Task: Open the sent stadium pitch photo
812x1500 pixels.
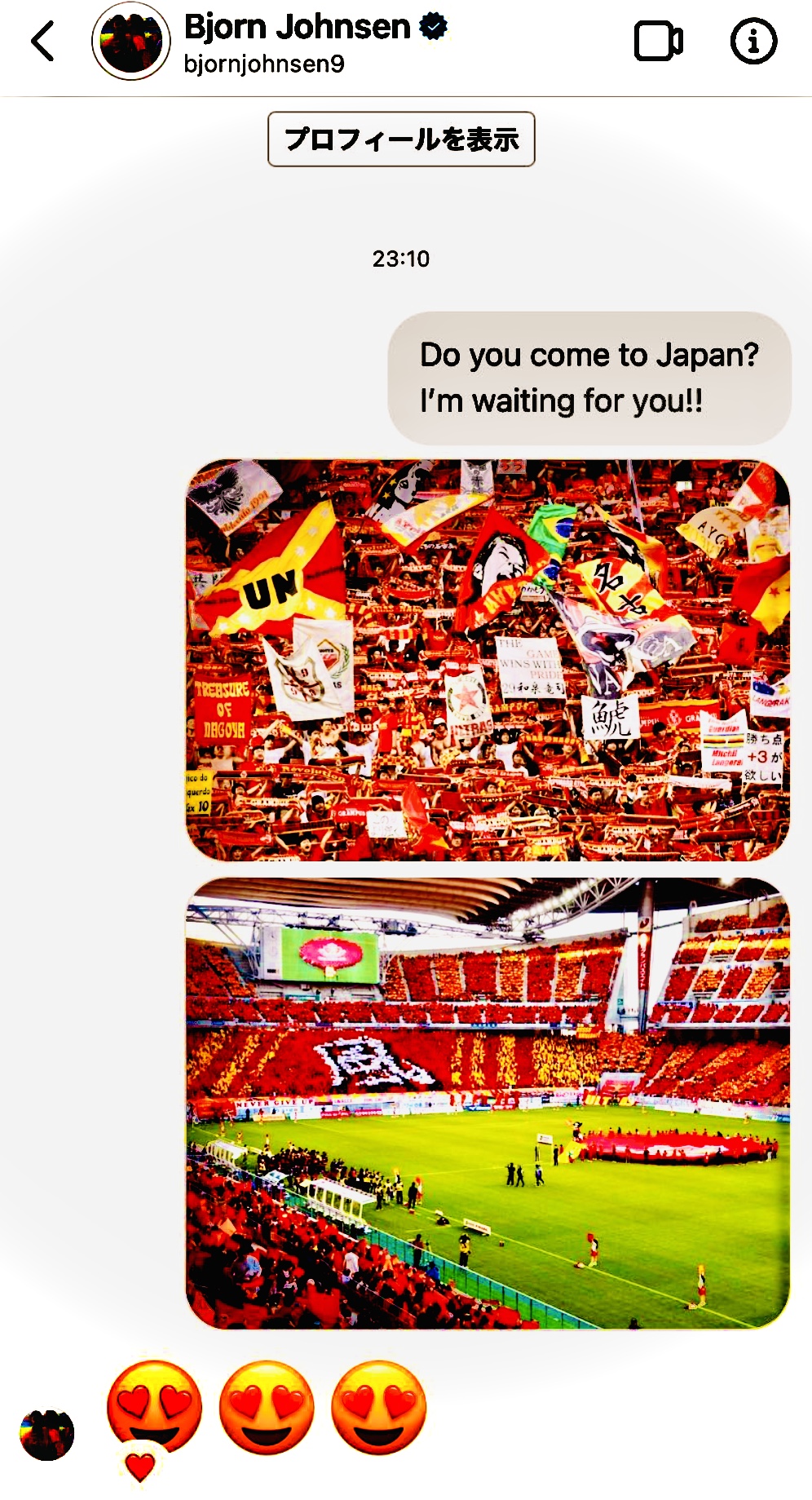Action: click(x=488, y=1104)
